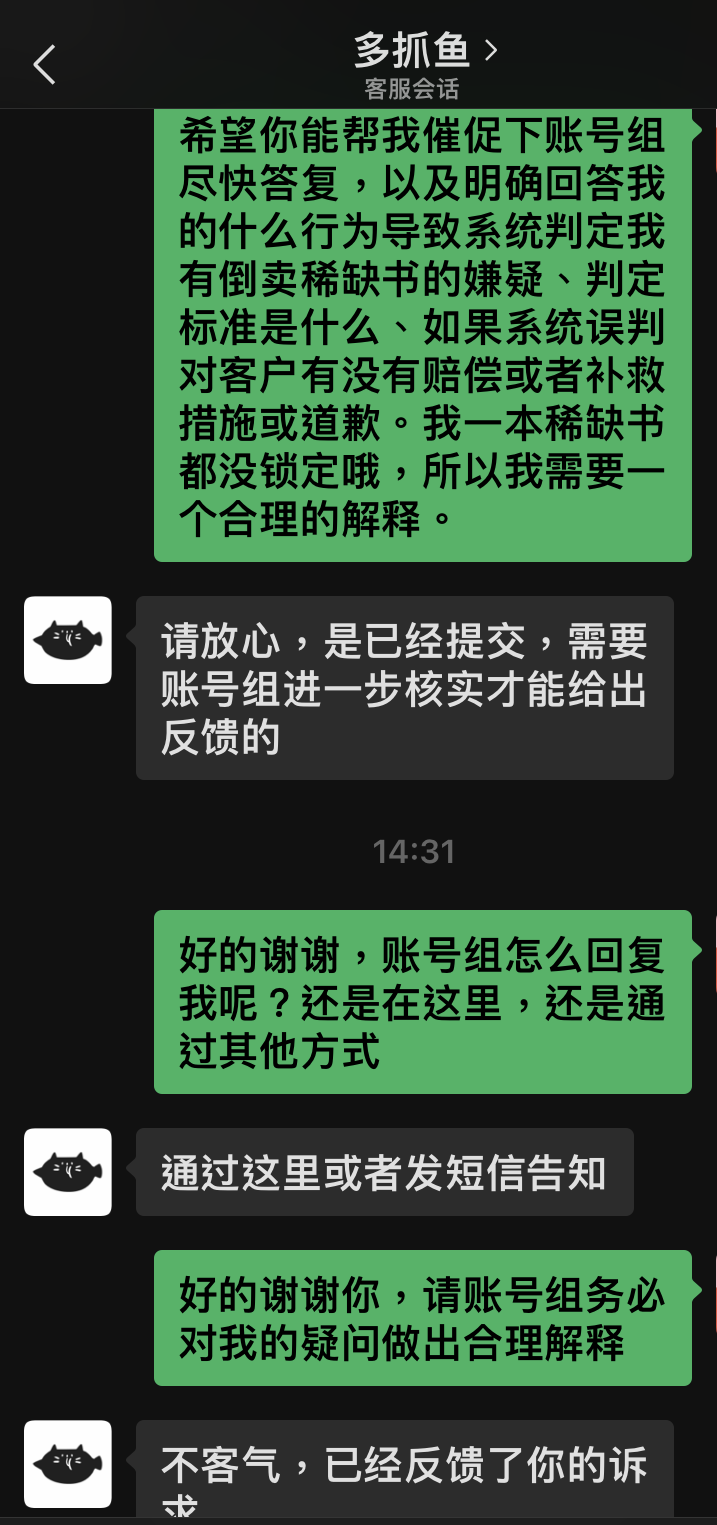Tap the 多抓鱼 avatar beside 通过这里或者发短信告知
The height and width of the screenshot is (1525, 717).
point(68,1171)
